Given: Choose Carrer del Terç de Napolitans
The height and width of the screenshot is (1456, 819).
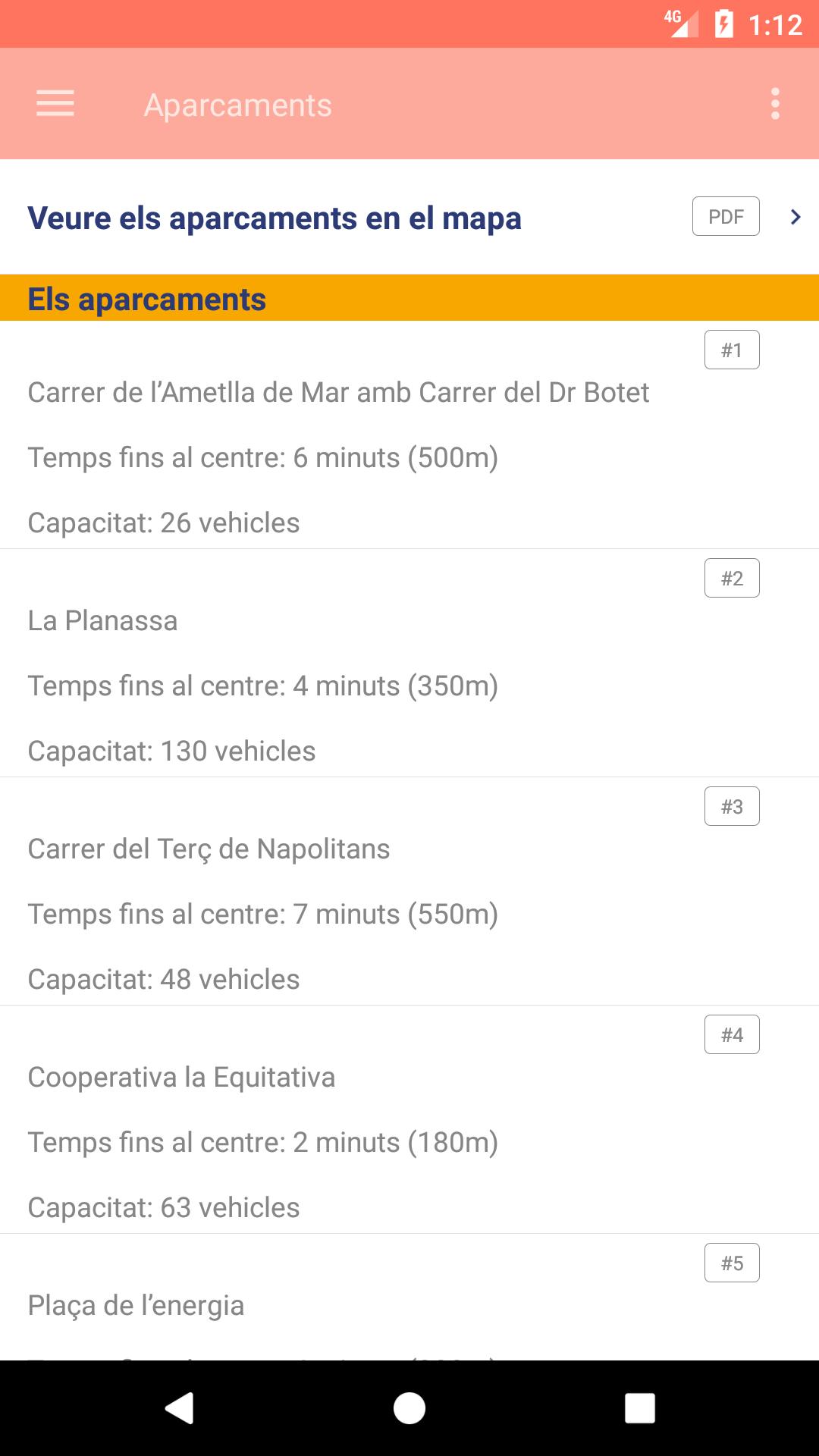Looking at the screenshot, I should click(x=409, y=892).
